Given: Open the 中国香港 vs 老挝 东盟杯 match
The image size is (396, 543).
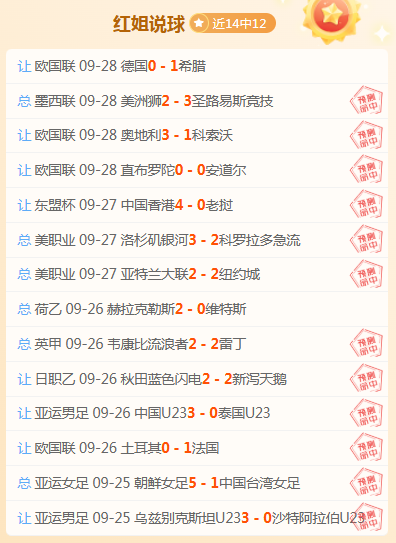Looking at the screenshot, I should pos(197,205).
